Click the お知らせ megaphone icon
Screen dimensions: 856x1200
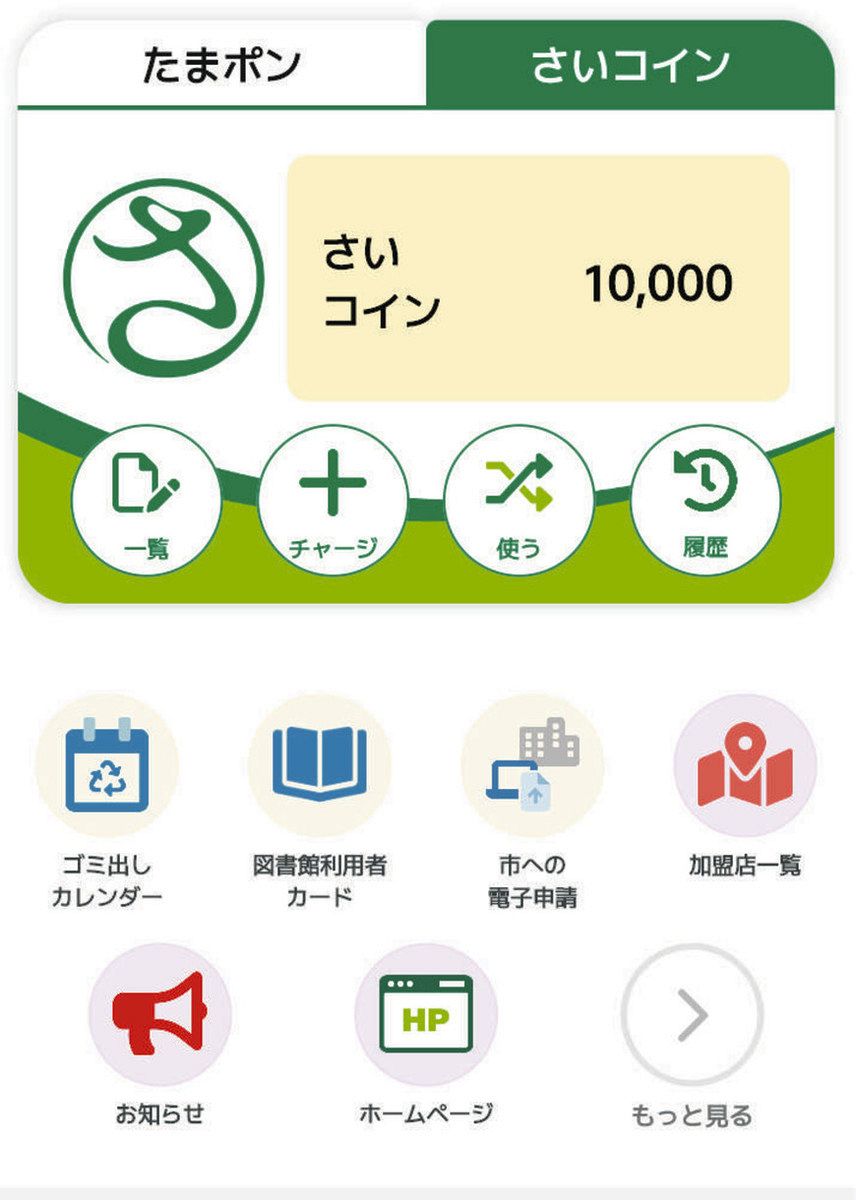click(160, 1015)
